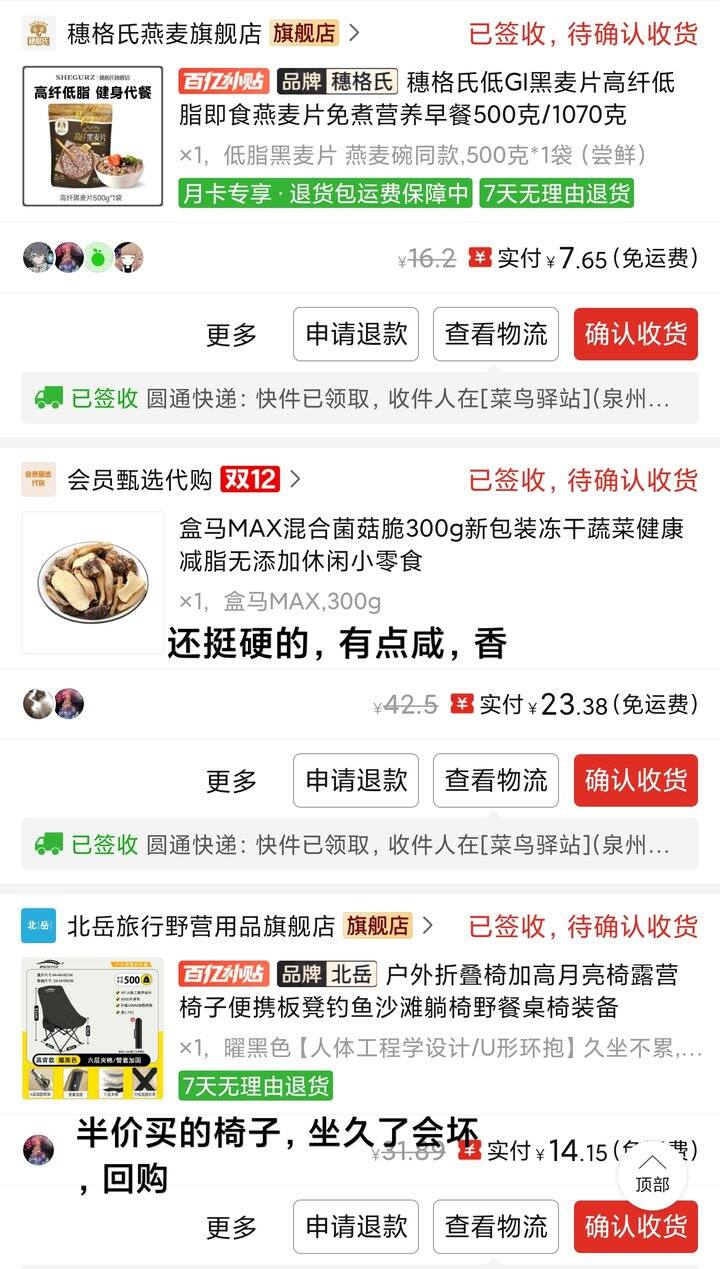This screenshot has height=1269, width=720.
Task: Tap 更多 for the 黑麦片 order
Action: [x=232, y=335]
